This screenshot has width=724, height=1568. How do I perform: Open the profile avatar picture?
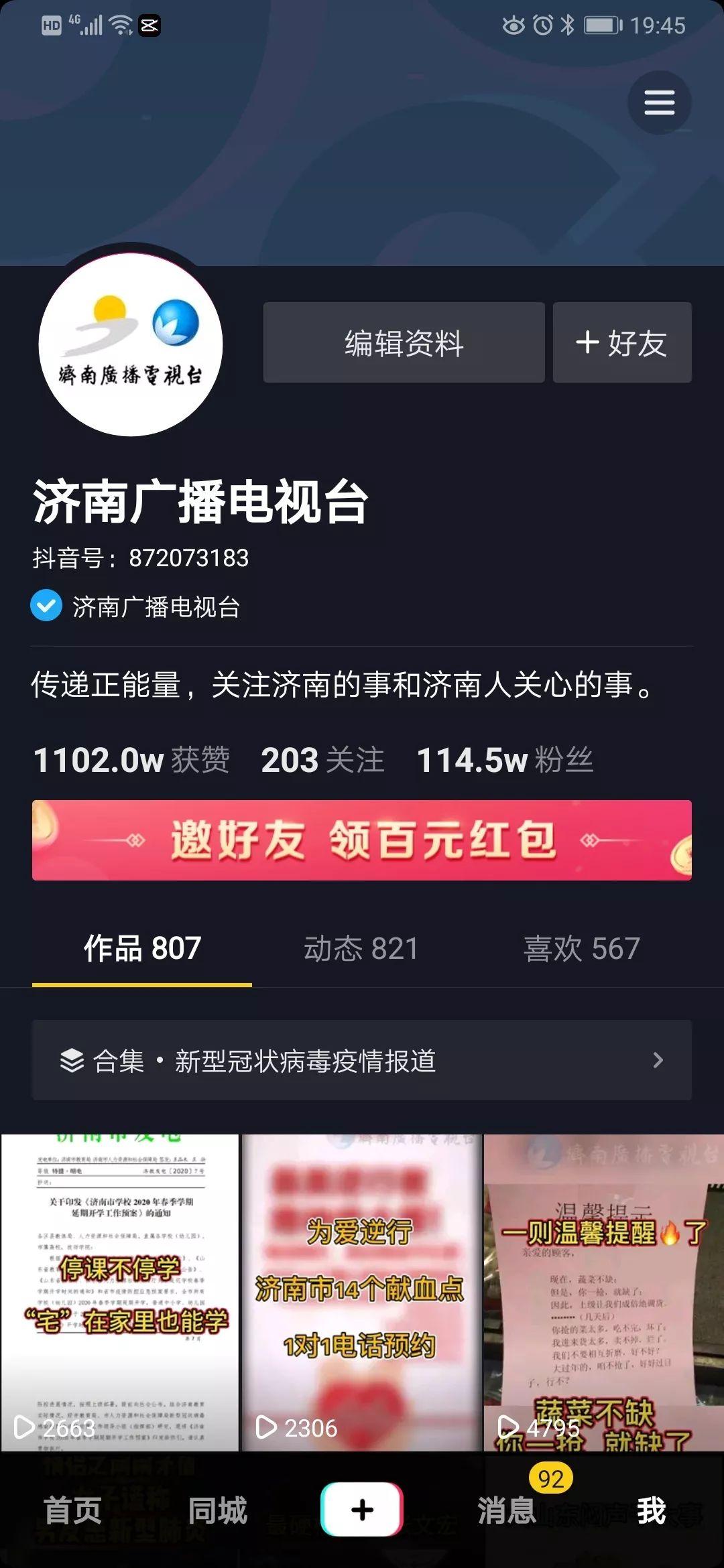[x=131, y=344]
